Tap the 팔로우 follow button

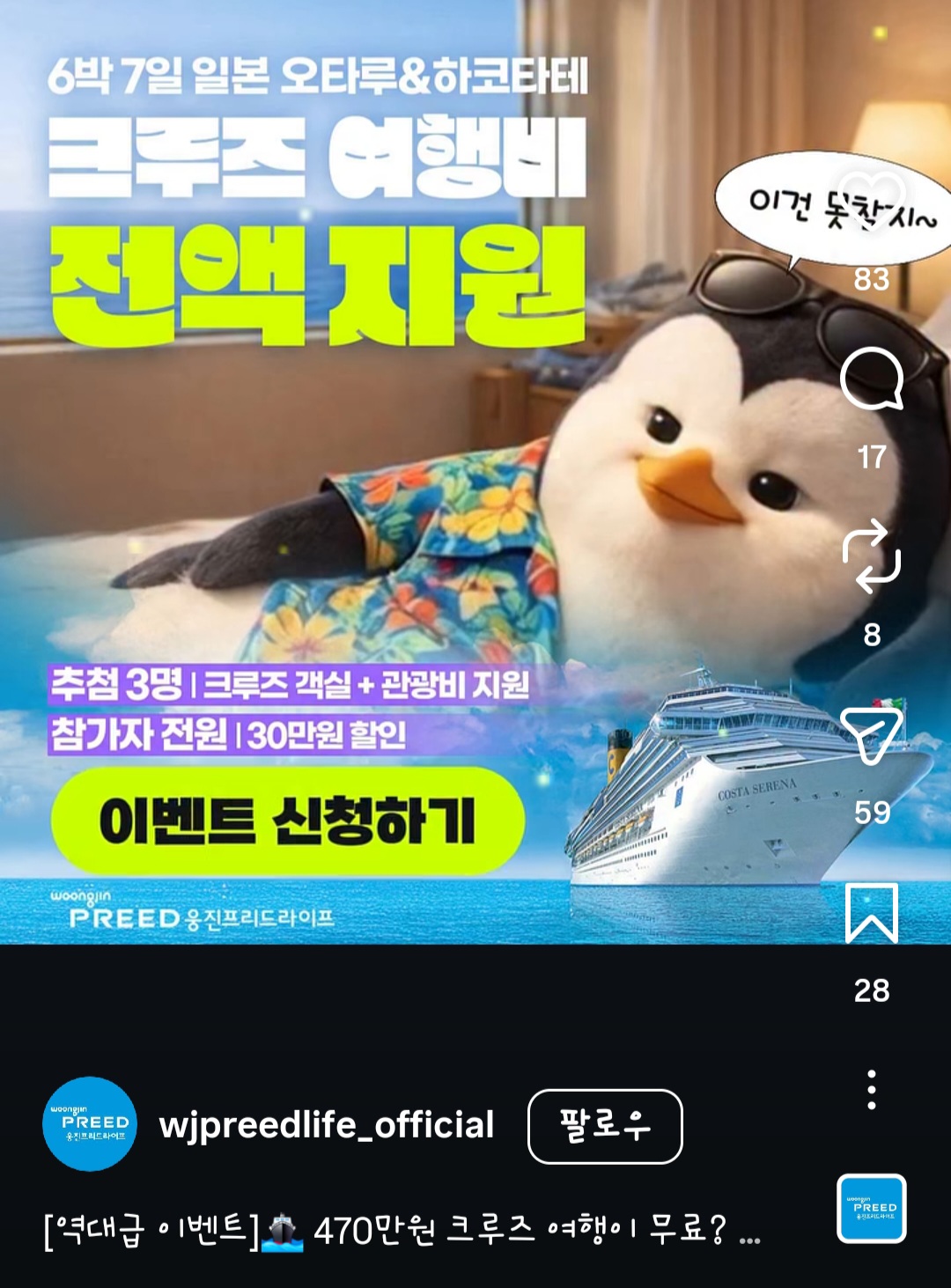(605, 1126)
